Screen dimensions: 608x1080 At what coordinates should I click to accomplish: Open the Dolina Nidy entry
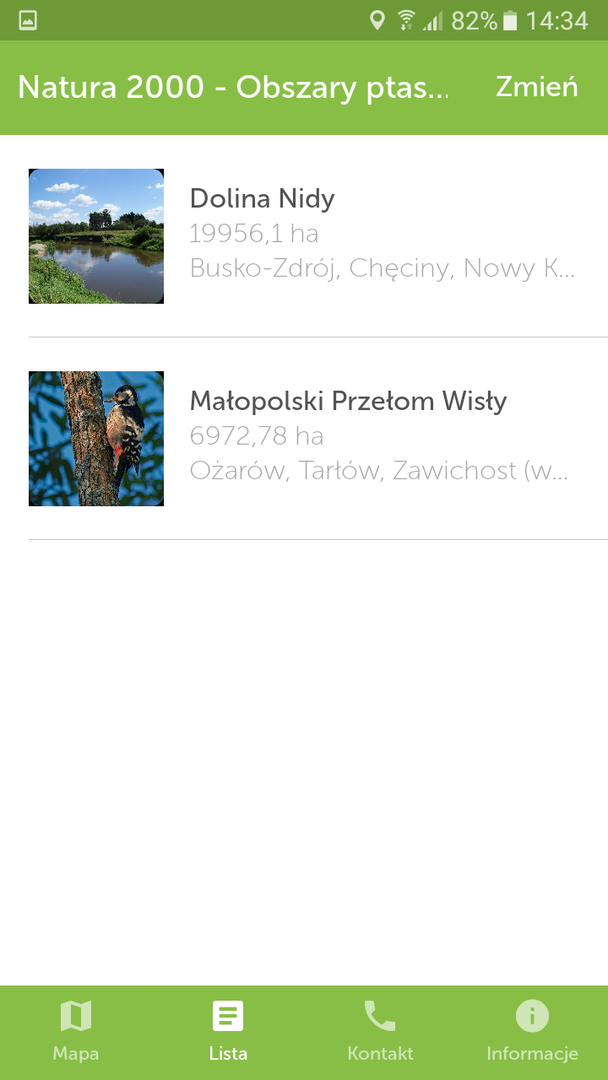click(304, 236)
